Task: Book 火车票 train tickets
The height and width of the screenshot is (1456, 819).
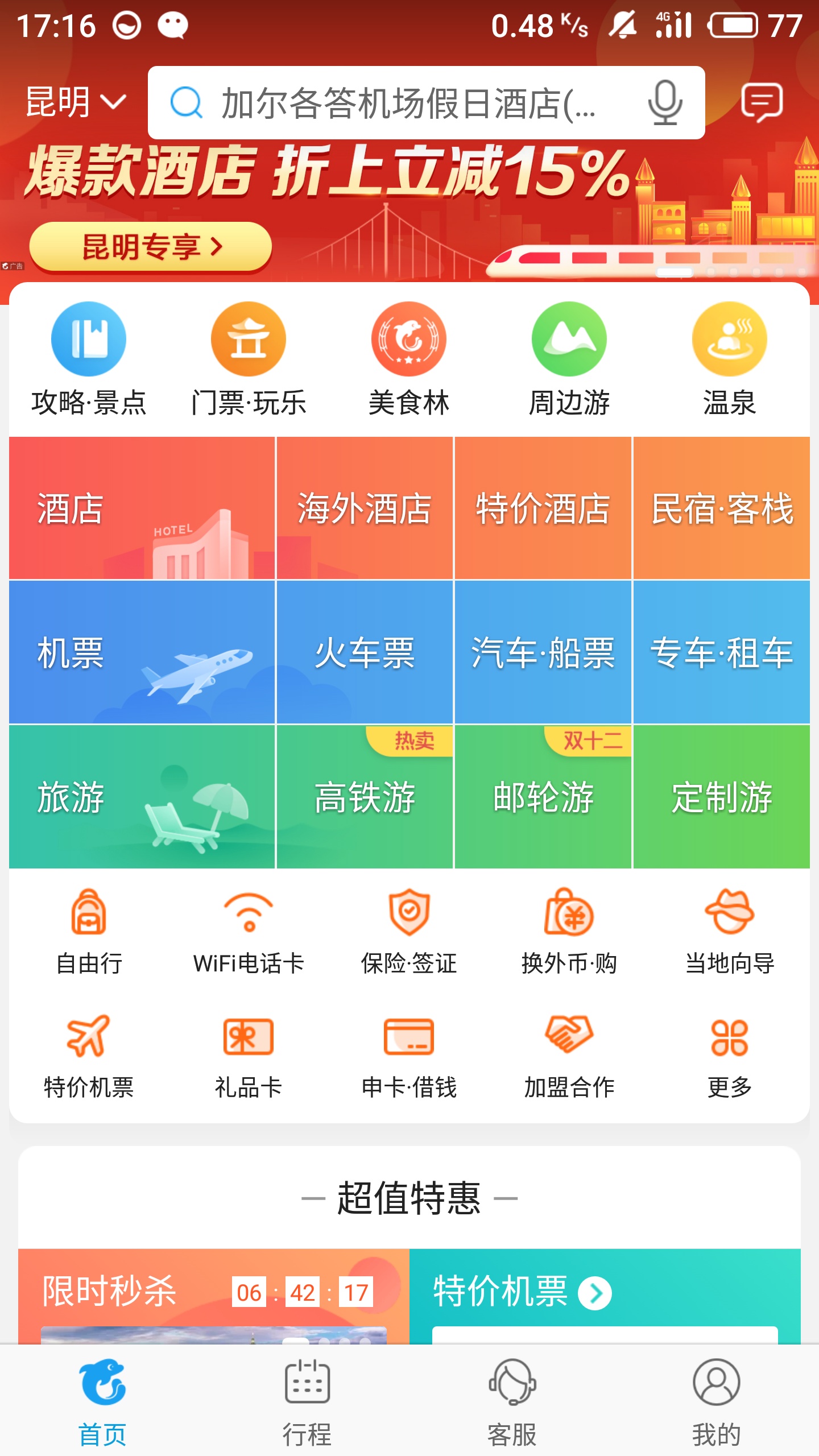Action: (x=365, y=652)
